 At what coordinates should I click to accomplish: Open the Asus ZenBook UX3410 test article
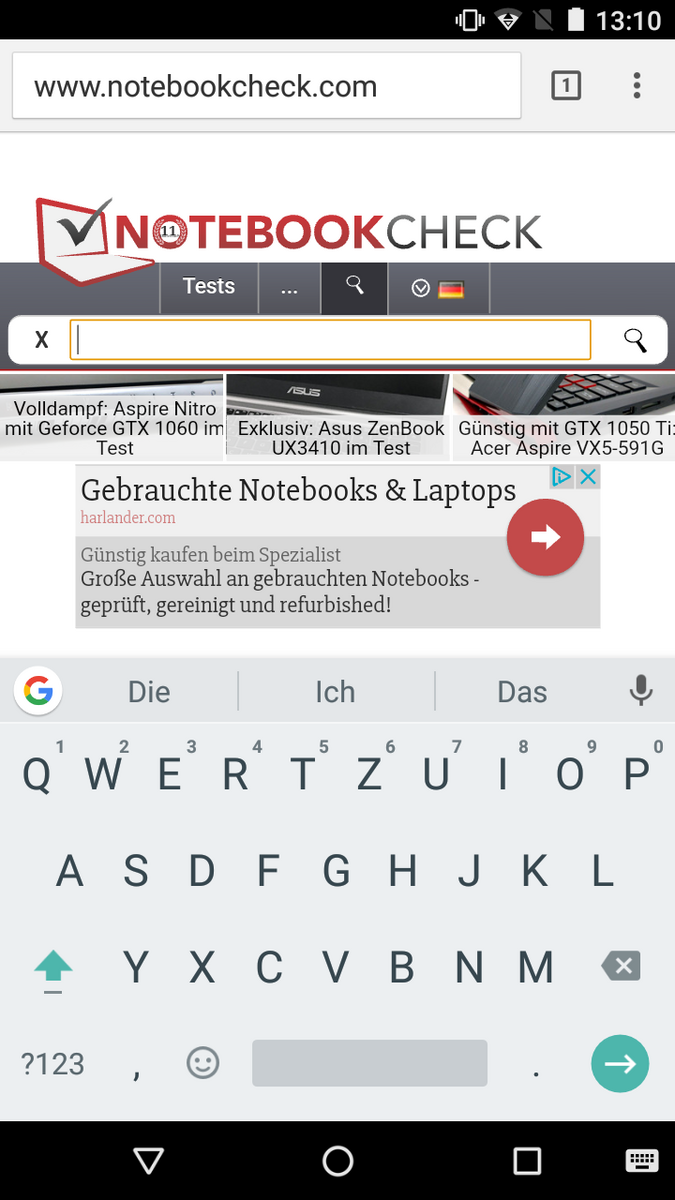[x=339, y=417]
